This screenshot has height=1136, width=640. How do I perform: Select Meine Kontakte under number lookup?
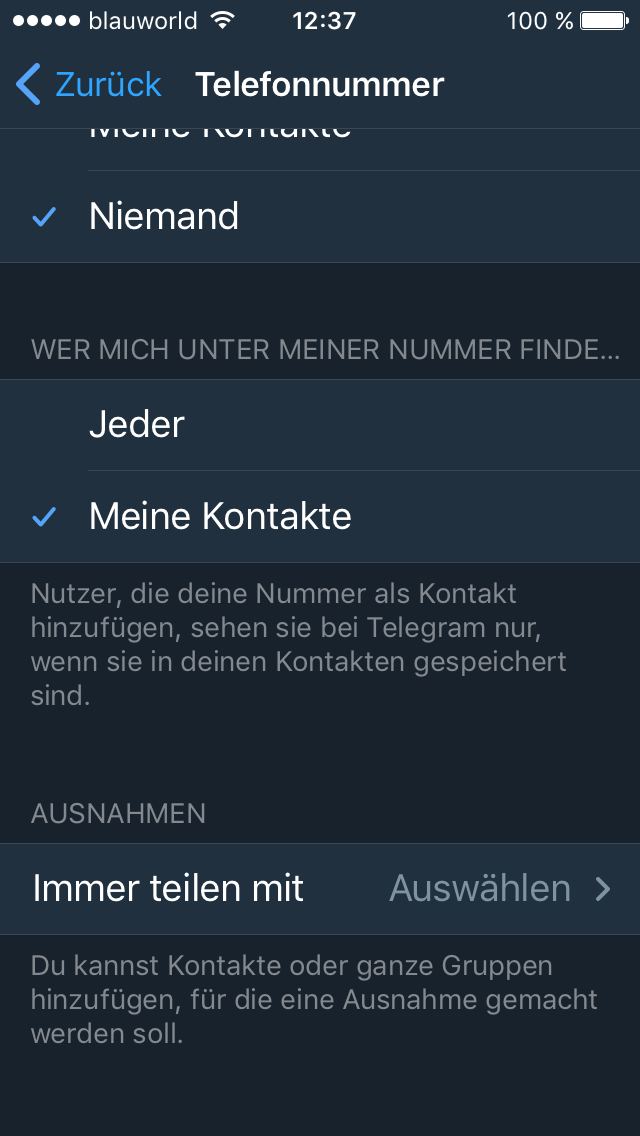320,517
